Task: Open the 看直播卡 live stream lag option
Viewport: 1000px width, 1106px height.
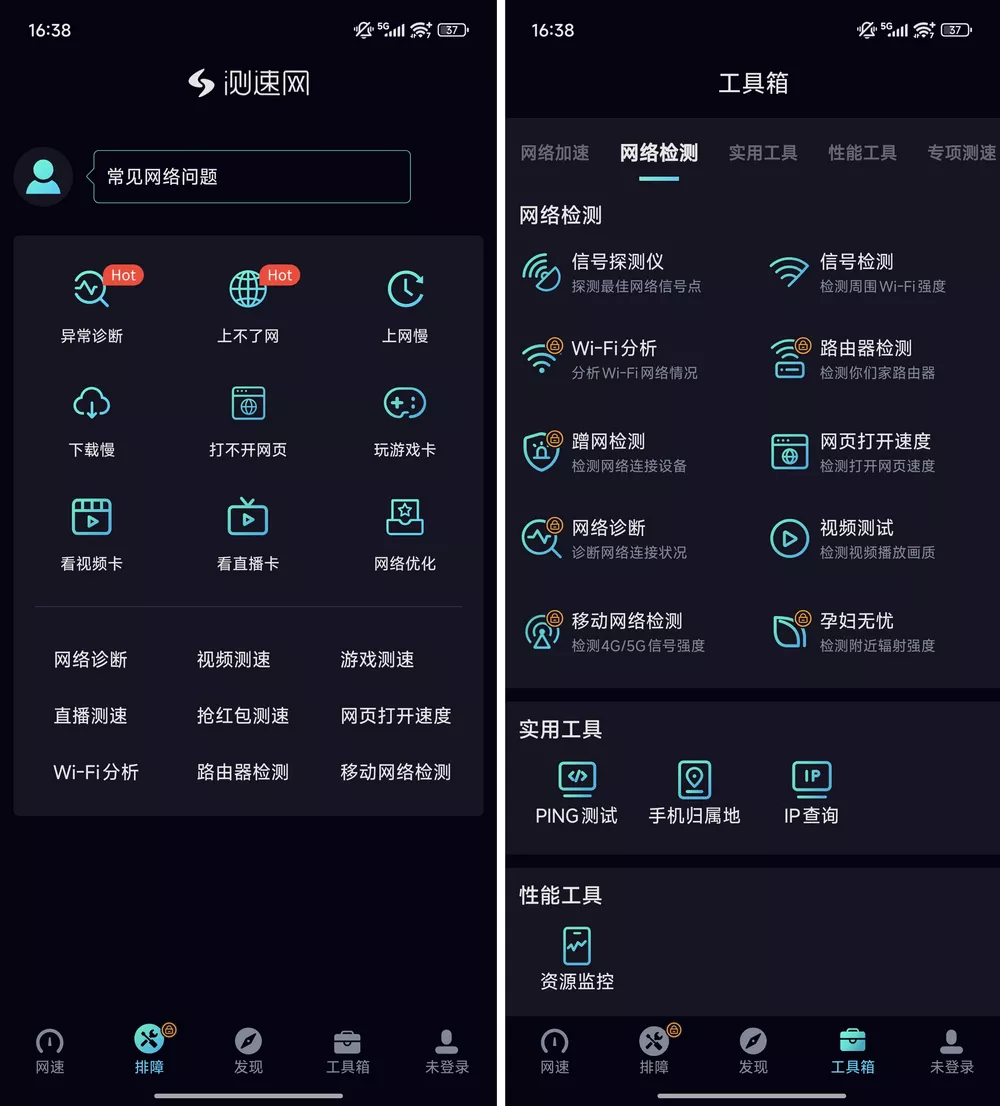Action: point(248,534)
